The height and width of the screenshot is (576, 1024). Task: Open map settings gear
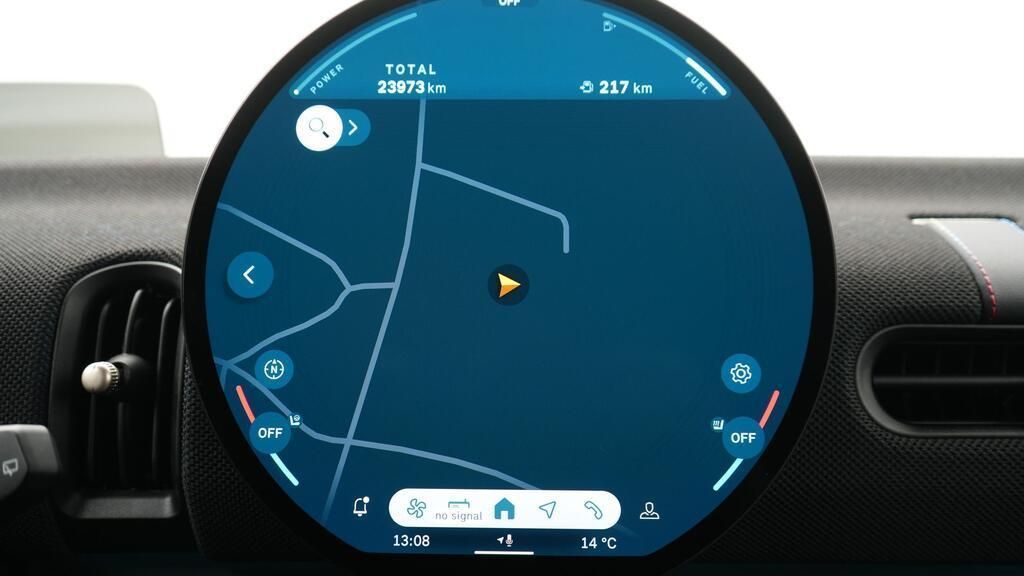point(740,374)
